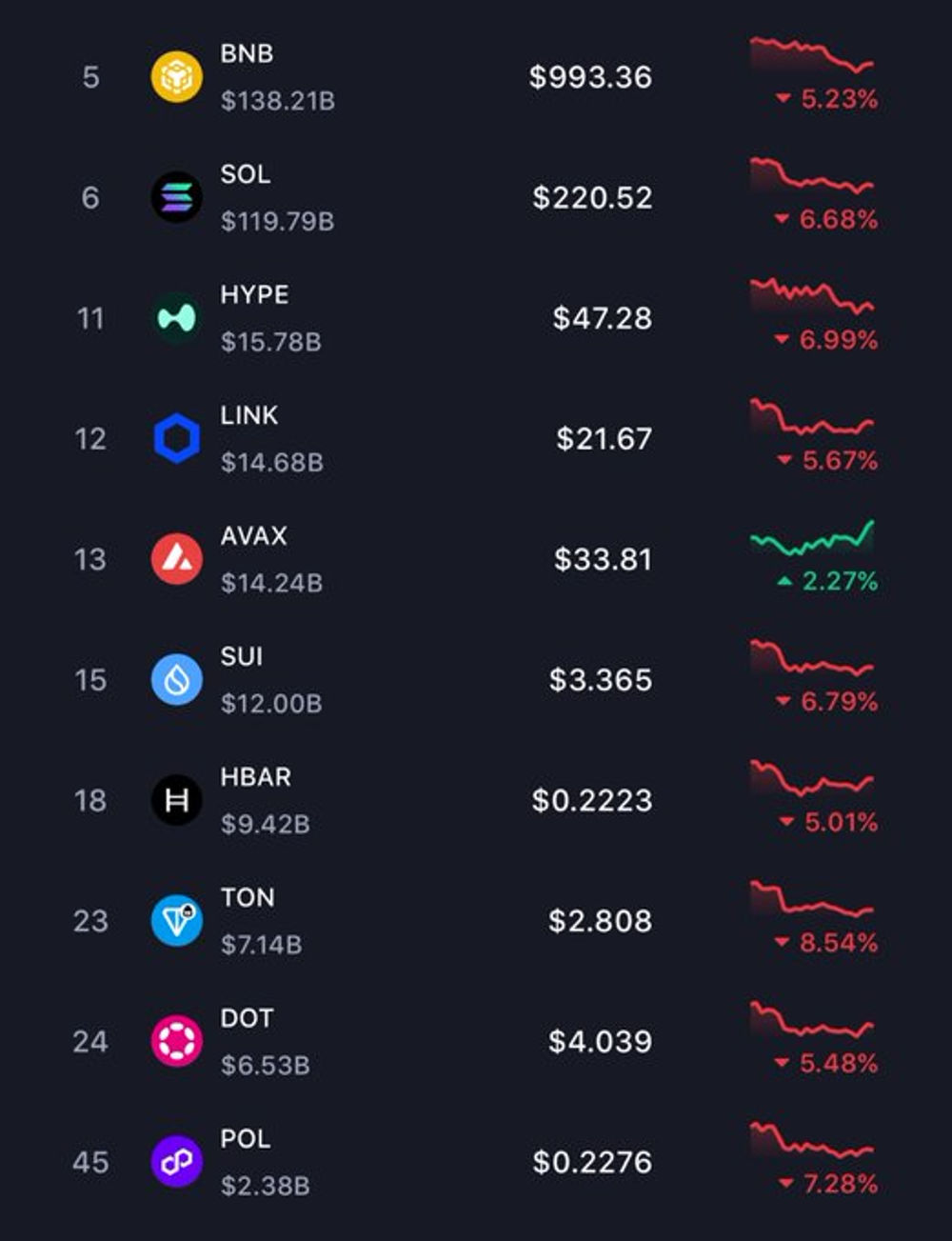Image resolution: width=952 pixels, height=1241 pixels.
Task: Tap the SUI coin entry
Action: [476, 679]
